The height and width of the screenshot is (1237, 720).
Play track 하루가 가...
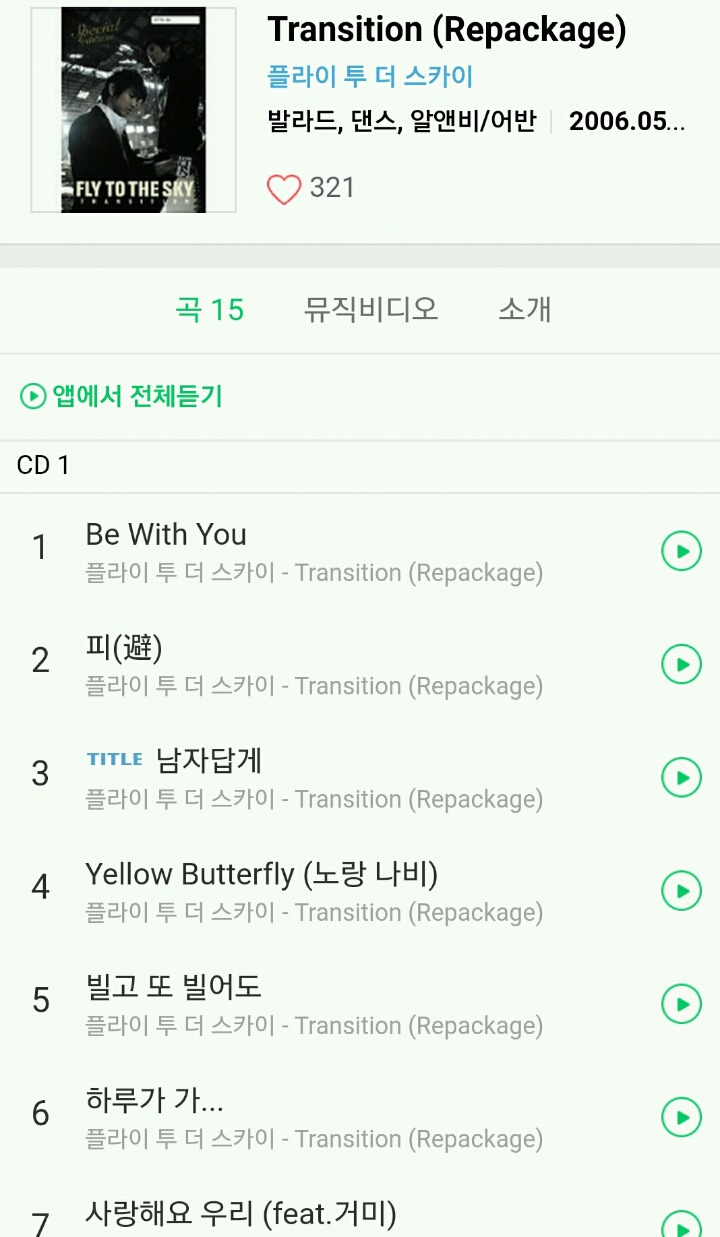click(681, 1116)
